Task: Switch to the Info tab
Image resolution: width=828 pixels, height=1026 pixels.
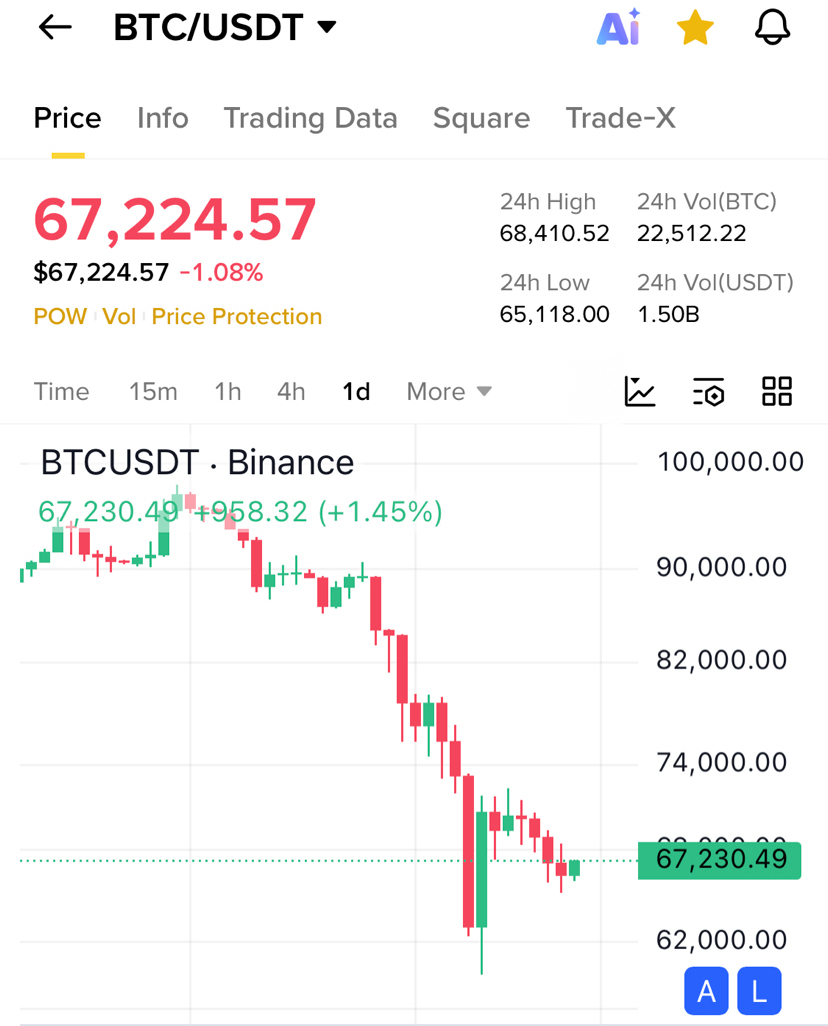Action: coord(162,118)
